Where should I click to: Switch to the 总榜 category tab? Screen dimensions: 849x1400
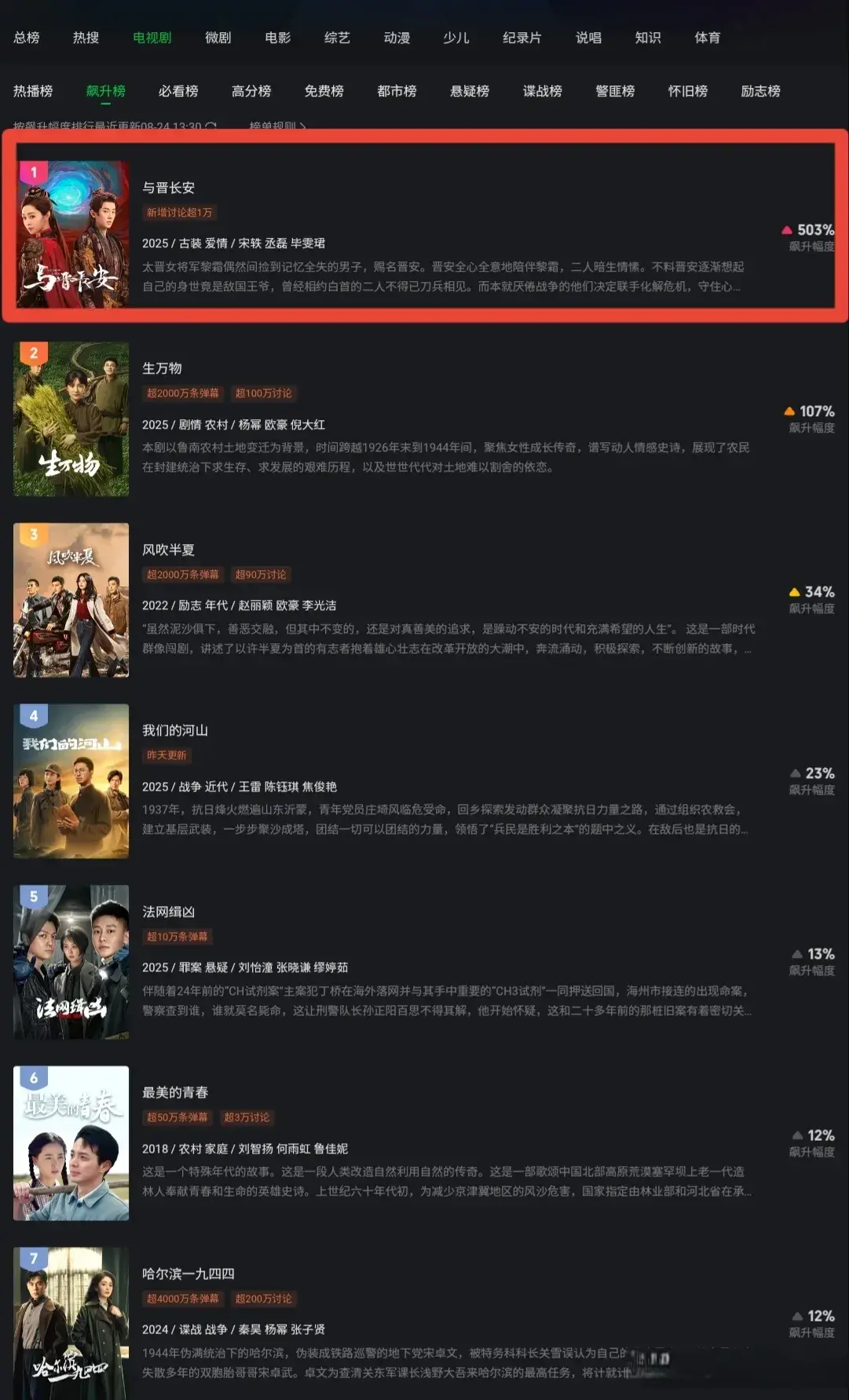coord(27,38)
